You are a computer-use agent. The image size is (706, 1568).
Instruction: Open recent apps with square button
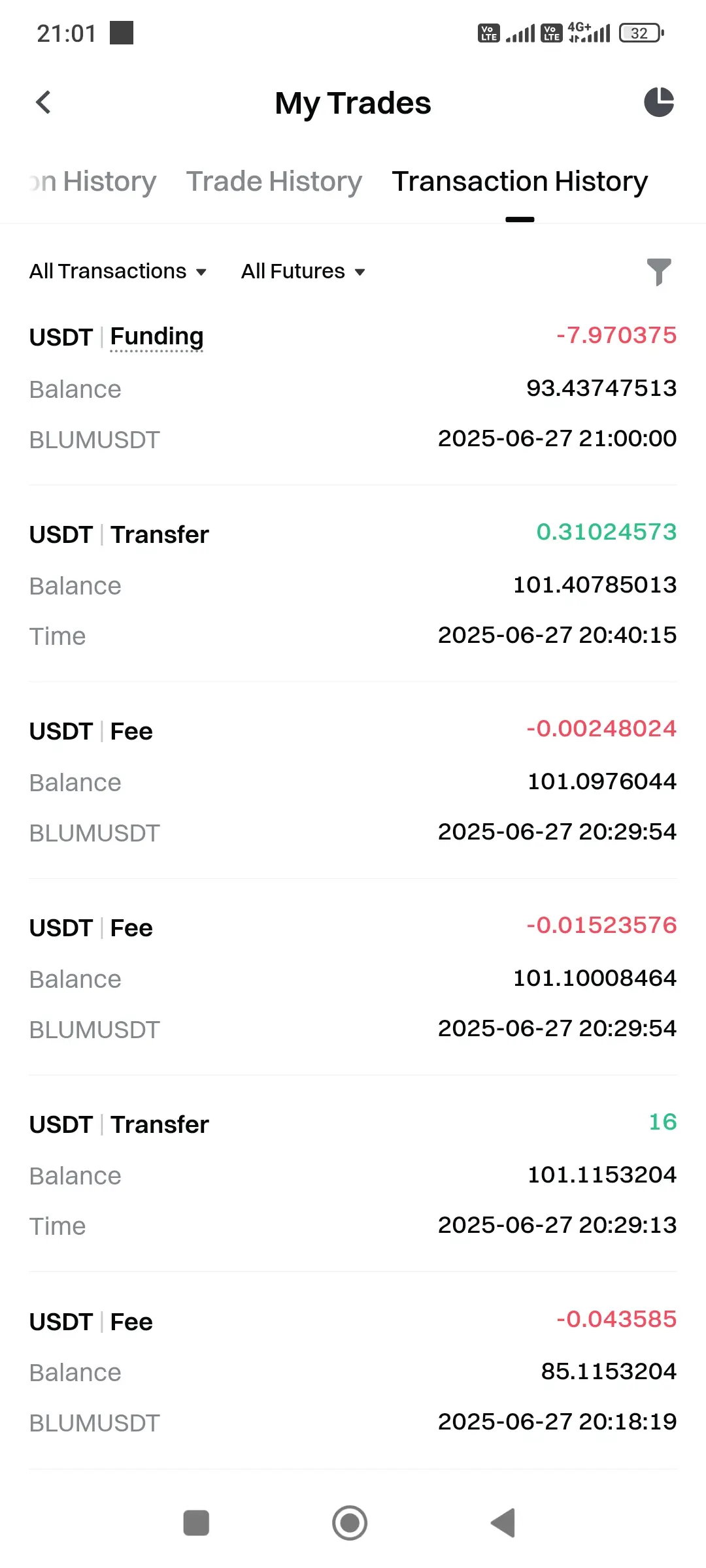click(x=196, y=1523)
